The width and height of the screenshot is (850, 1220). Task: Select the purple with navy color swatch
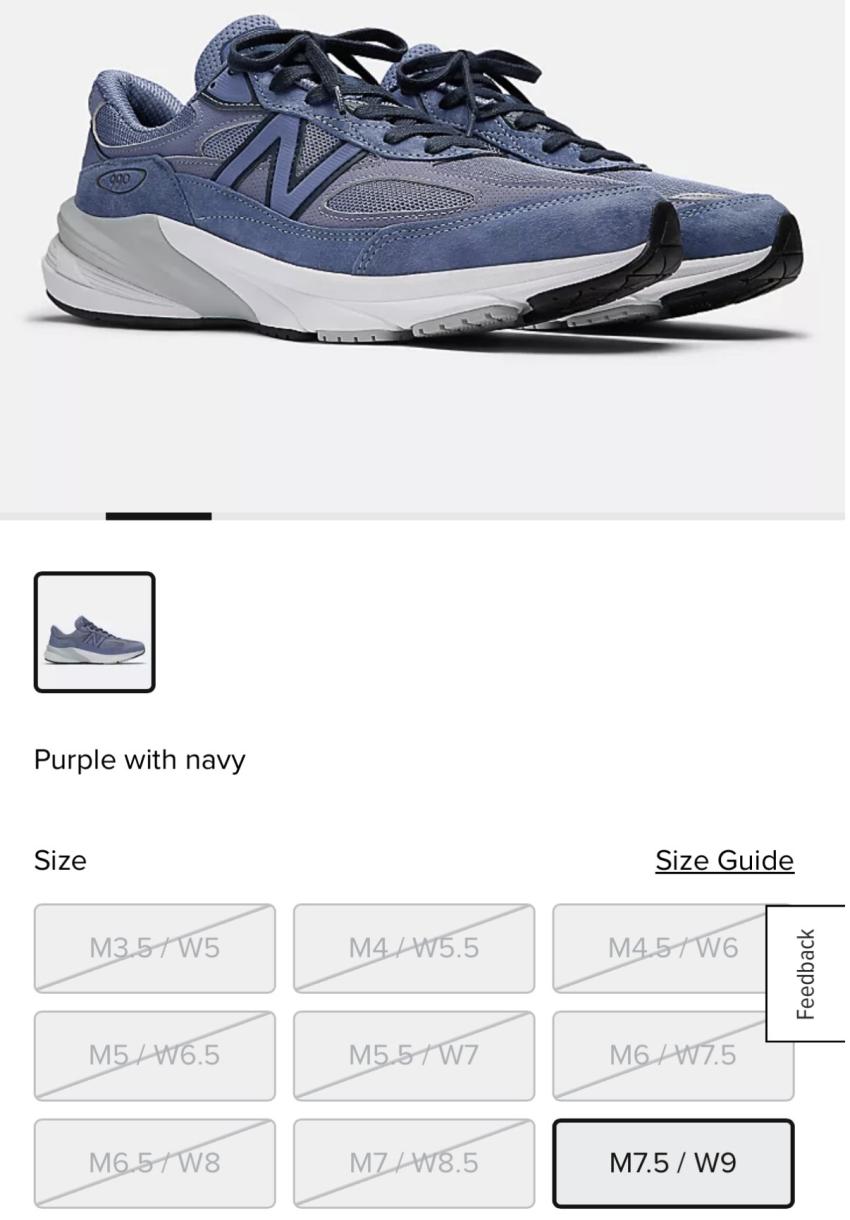coord(95,632)
